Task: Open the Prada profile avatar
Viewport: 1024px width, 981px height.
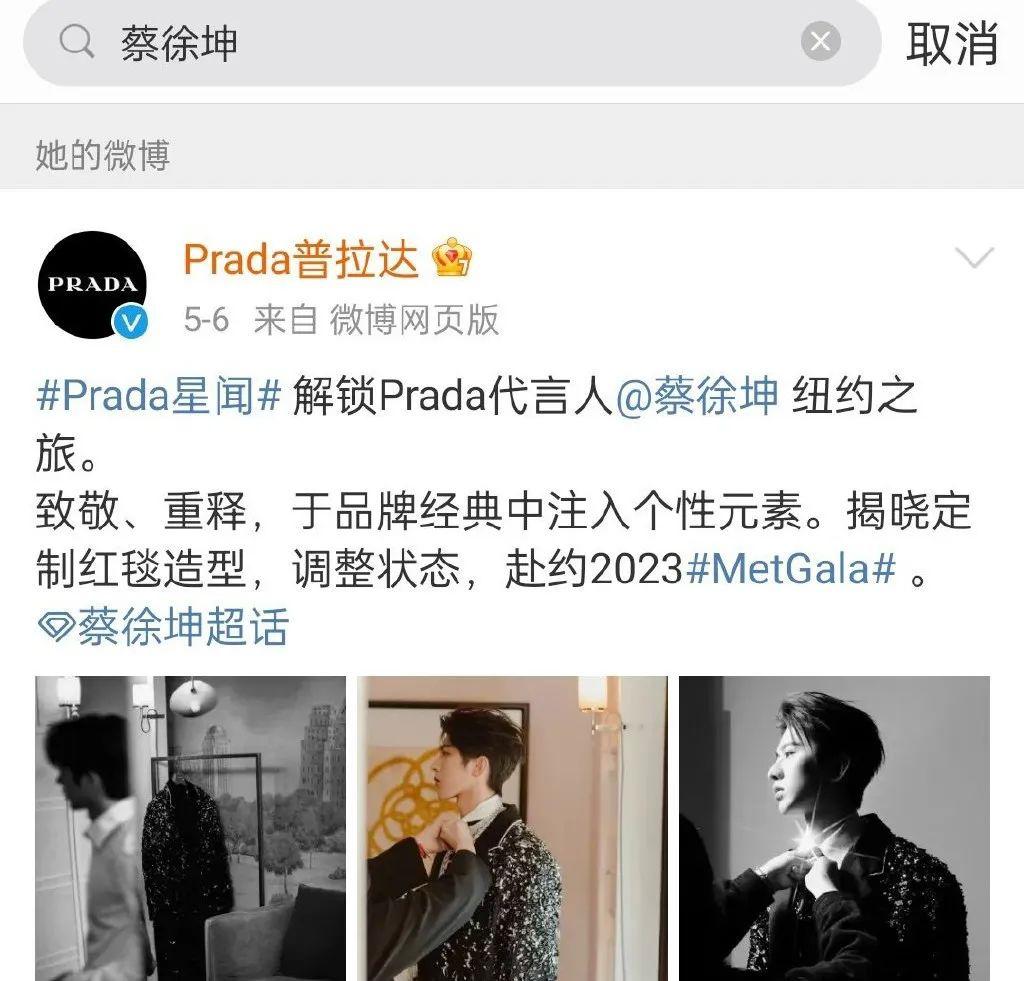Action: pyautogui.click(x=92, y=285)
